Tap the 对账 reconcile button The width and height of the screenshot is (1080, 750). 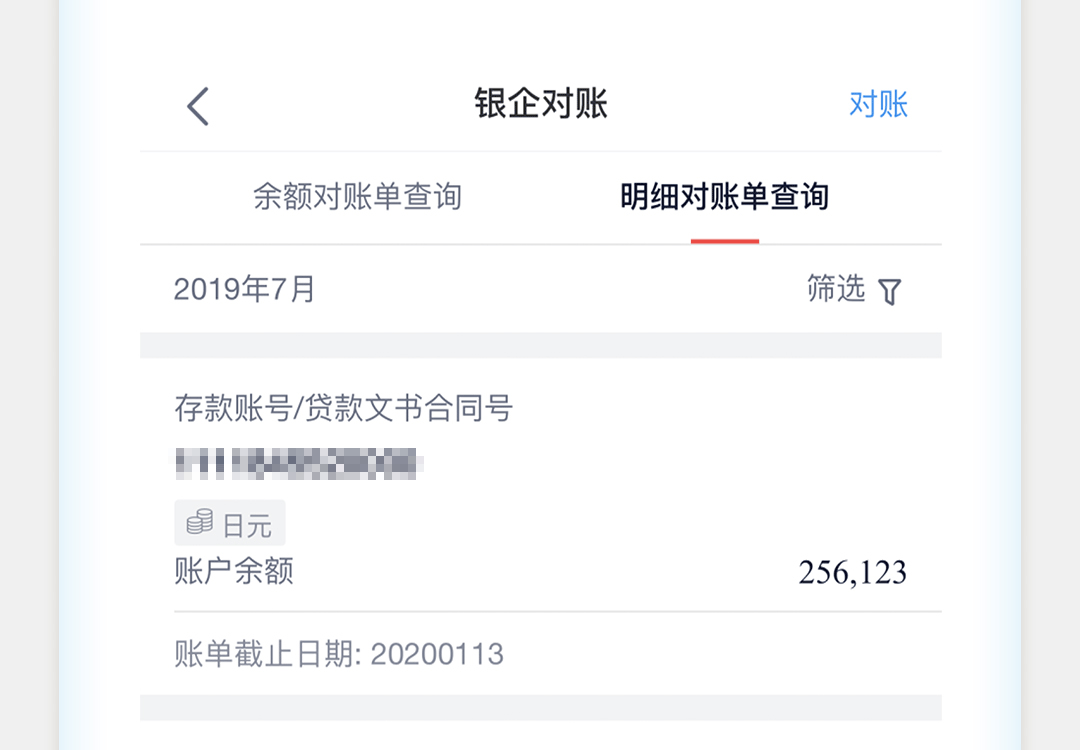(x=878, y=104)
